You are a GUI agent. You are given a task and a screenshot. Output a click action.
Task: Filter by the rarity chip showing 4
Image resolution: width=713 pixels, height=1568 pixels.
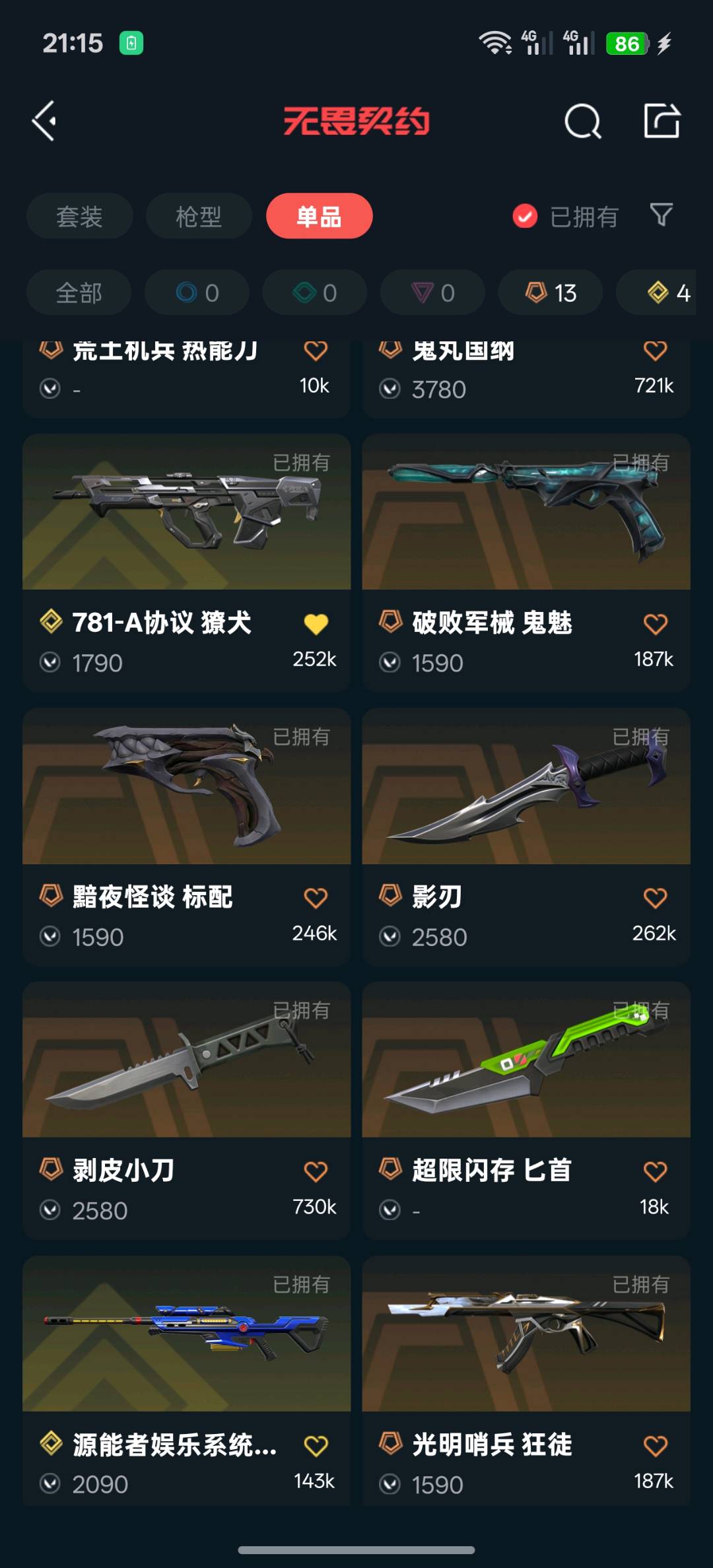click(656, 292)
